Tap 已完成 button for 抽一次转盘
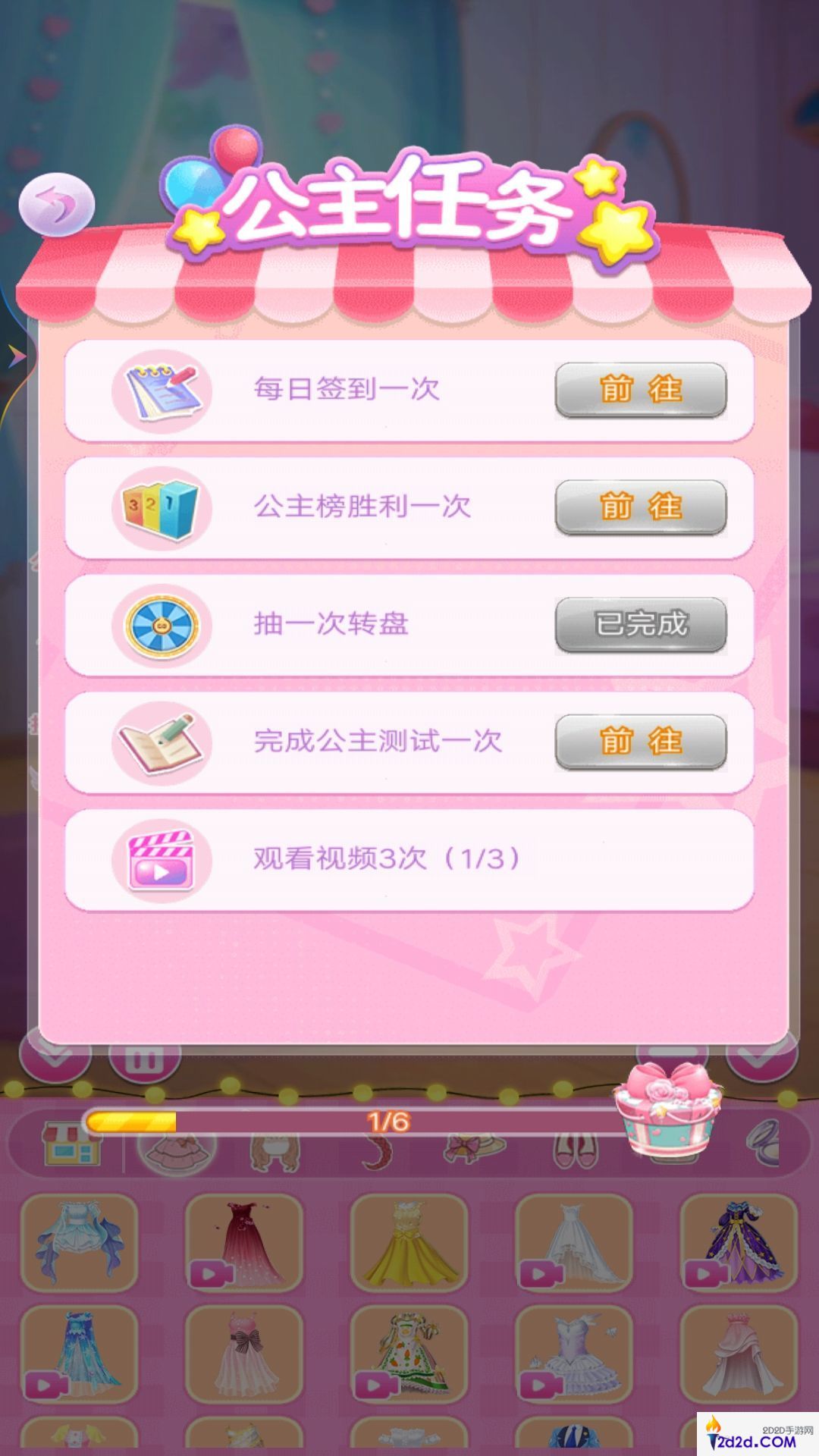Image resolution: width=819 pixels, height=1456 pixels. point(641,624)
